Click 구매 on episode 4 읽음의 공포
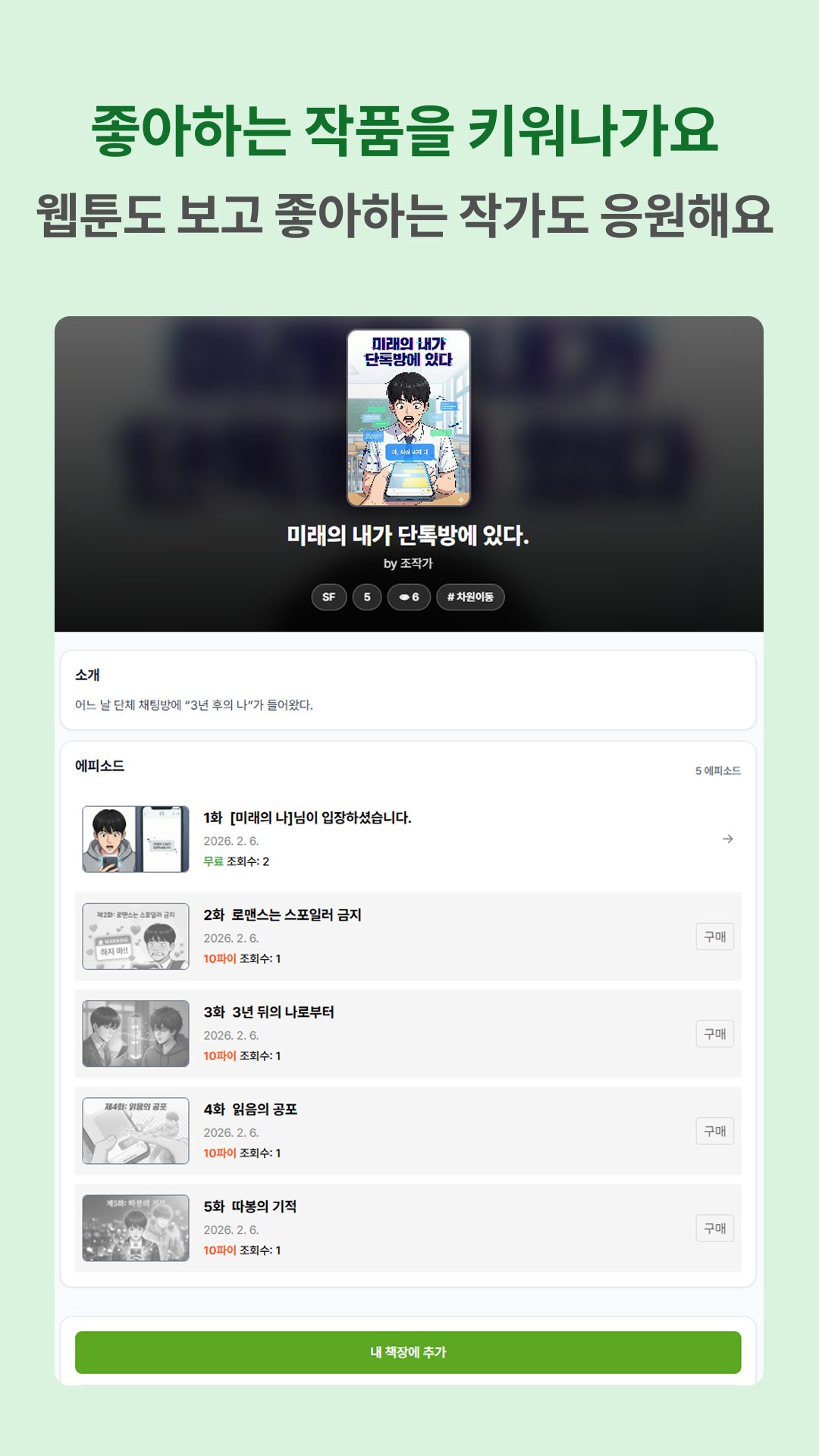This screenshot has height=1456, width=819. click(x=714, y=1131)
